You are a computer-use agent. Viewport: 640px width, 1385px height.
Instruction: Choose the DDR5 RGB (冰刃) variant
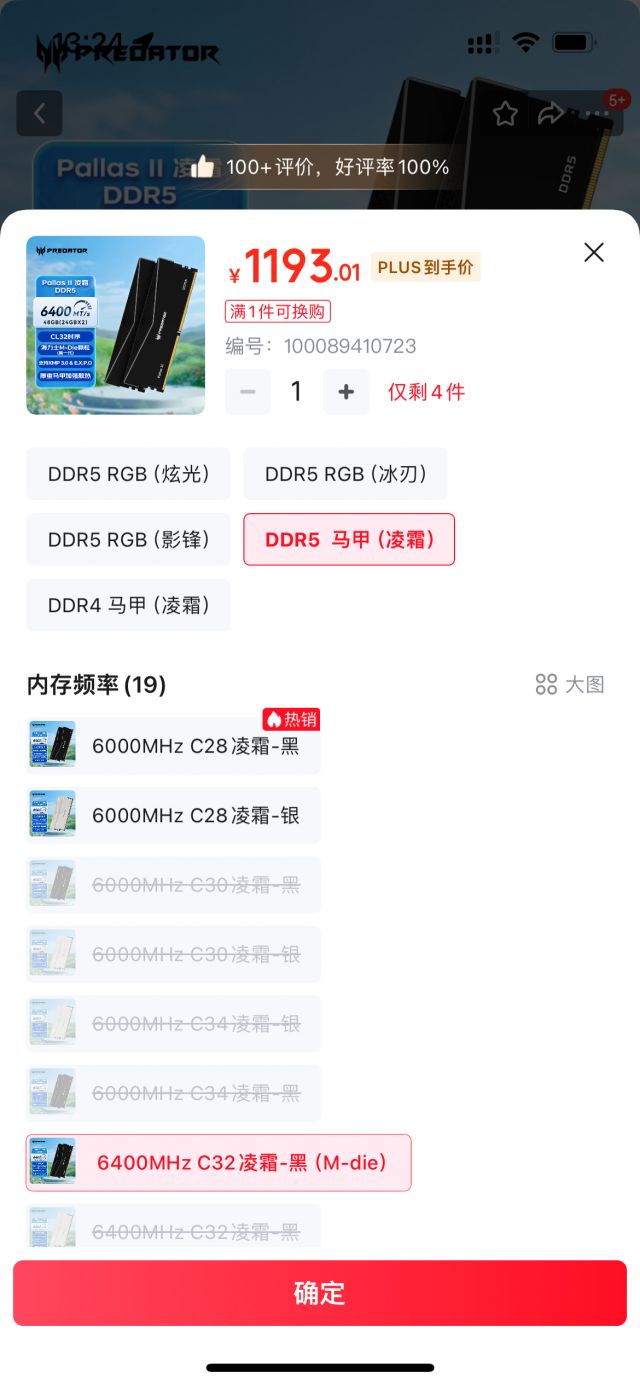click(x=345, y=474)
